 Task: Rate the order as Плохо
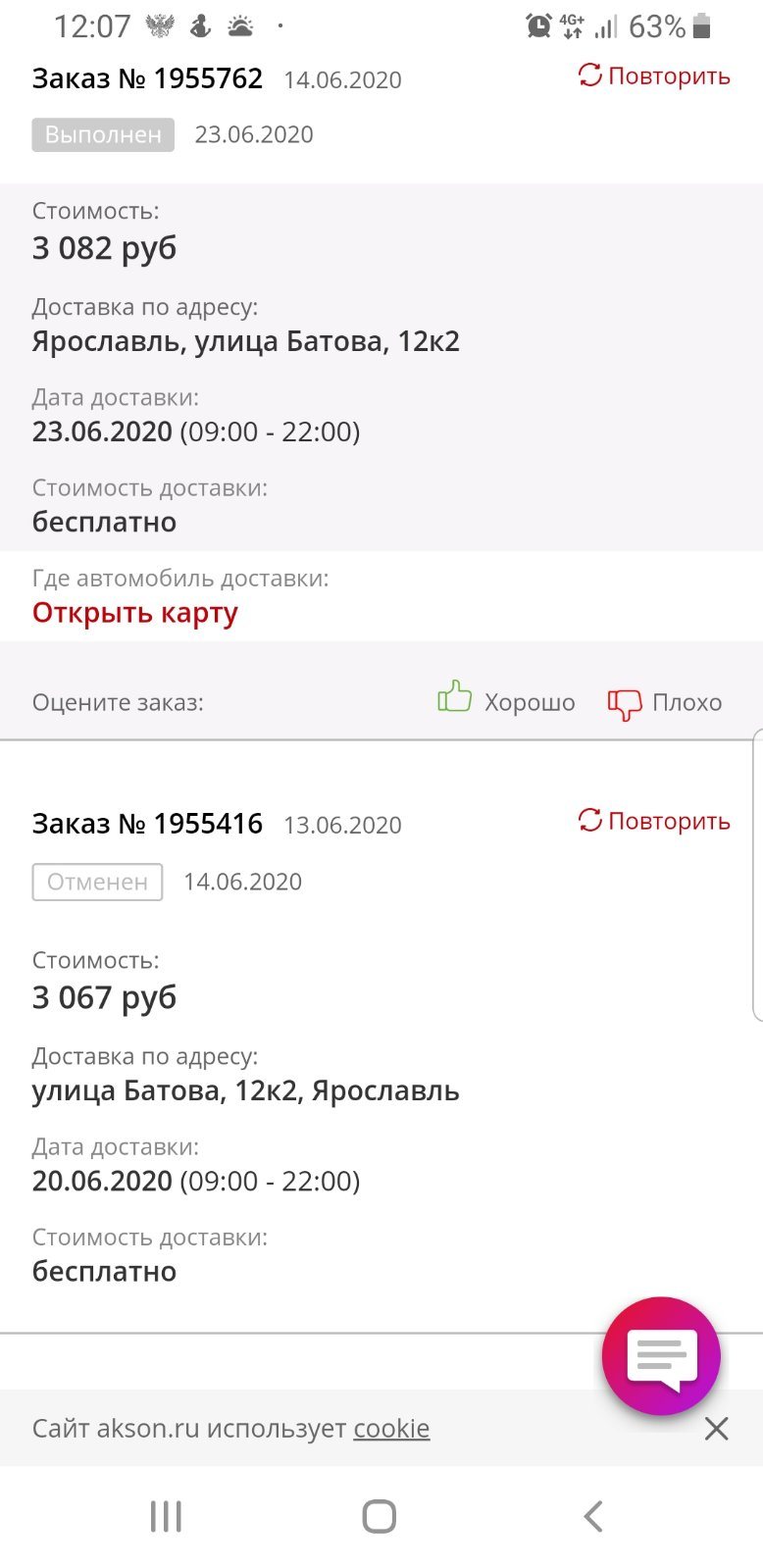(665, 703)
